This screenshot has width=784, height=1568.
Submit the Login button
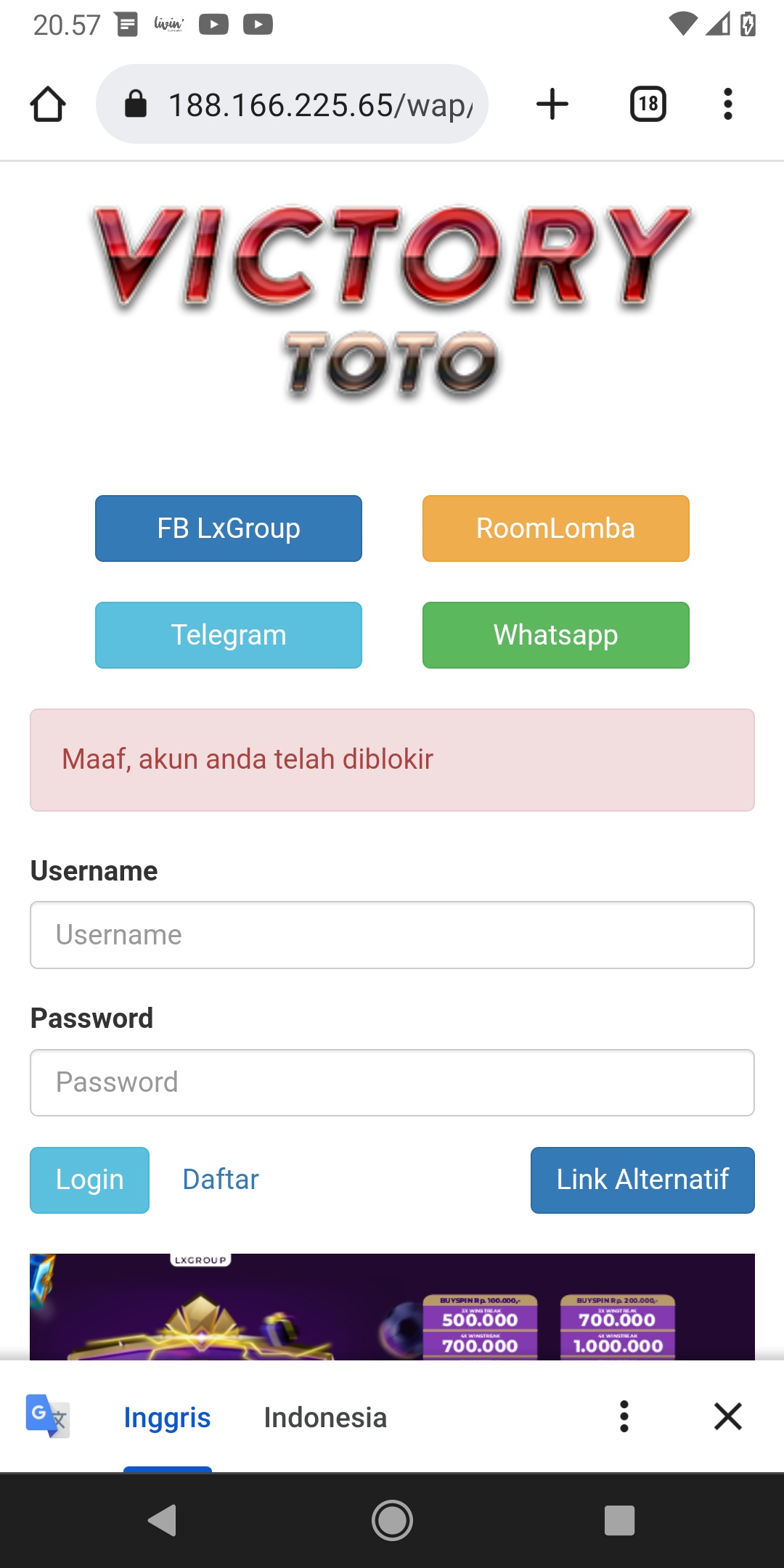(x=89, y=1180)
